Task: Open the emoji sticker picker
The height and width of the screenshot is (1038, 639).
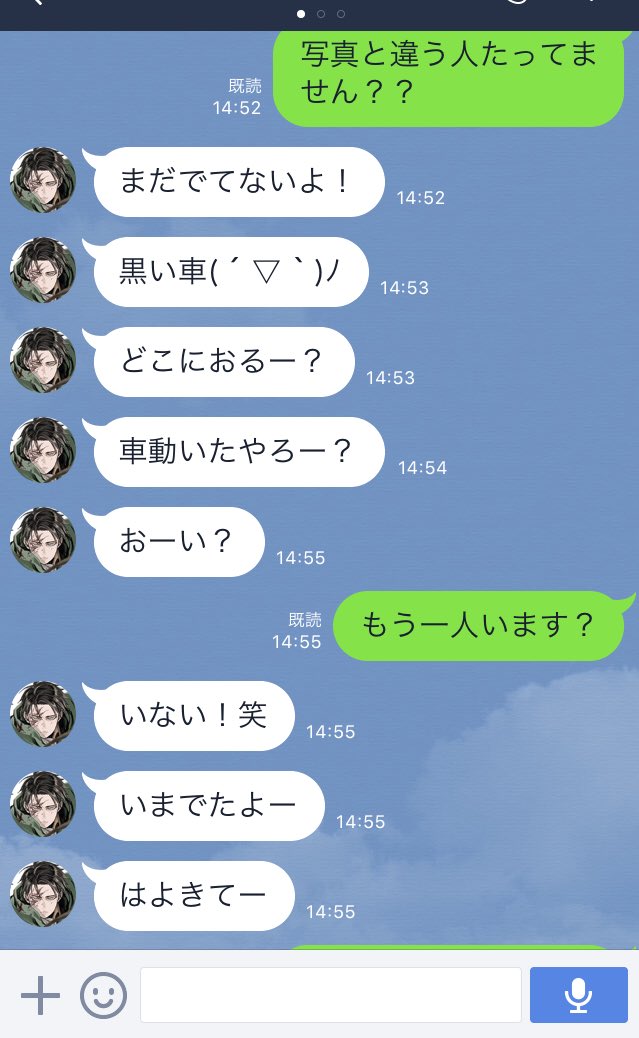Action: (103, 995)
